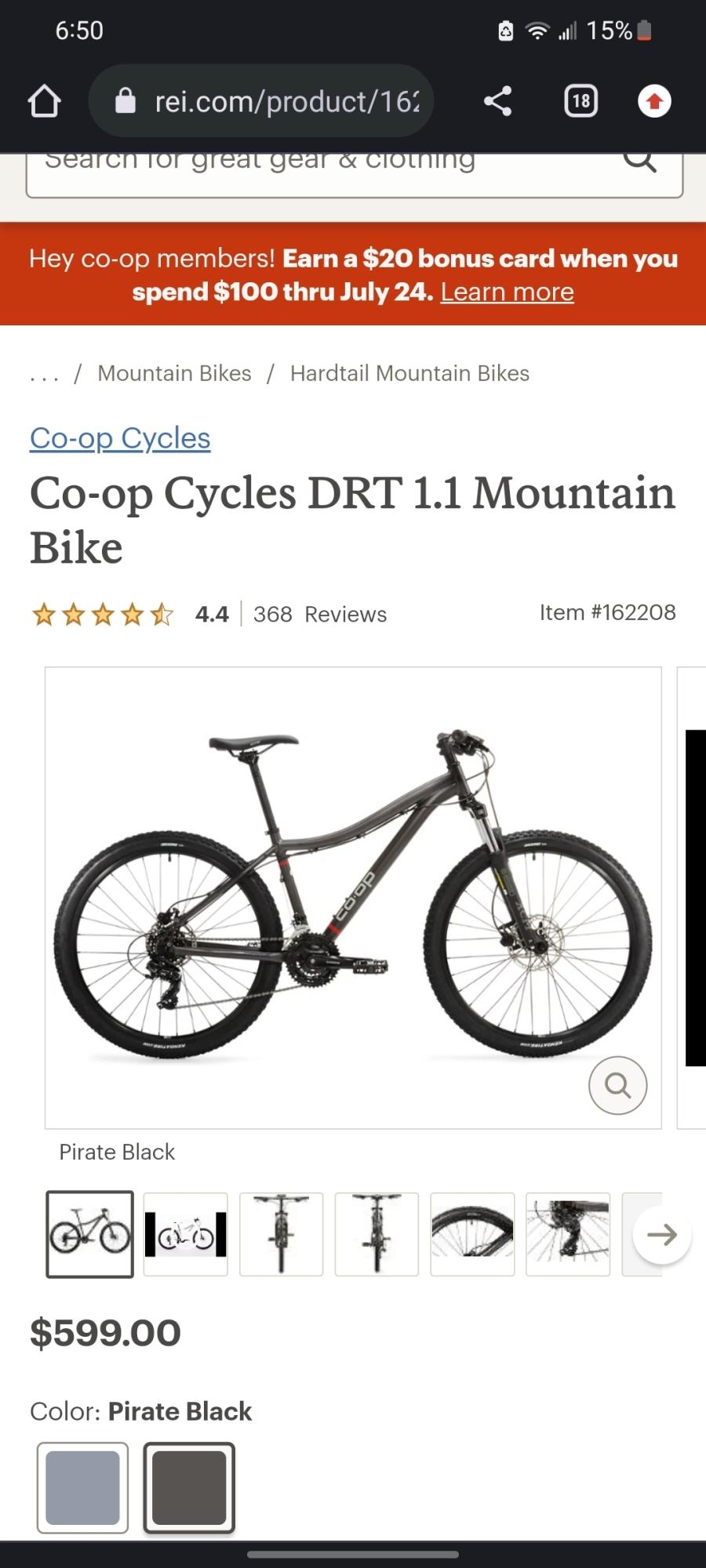Click the Learn more link in the banner

508,292
